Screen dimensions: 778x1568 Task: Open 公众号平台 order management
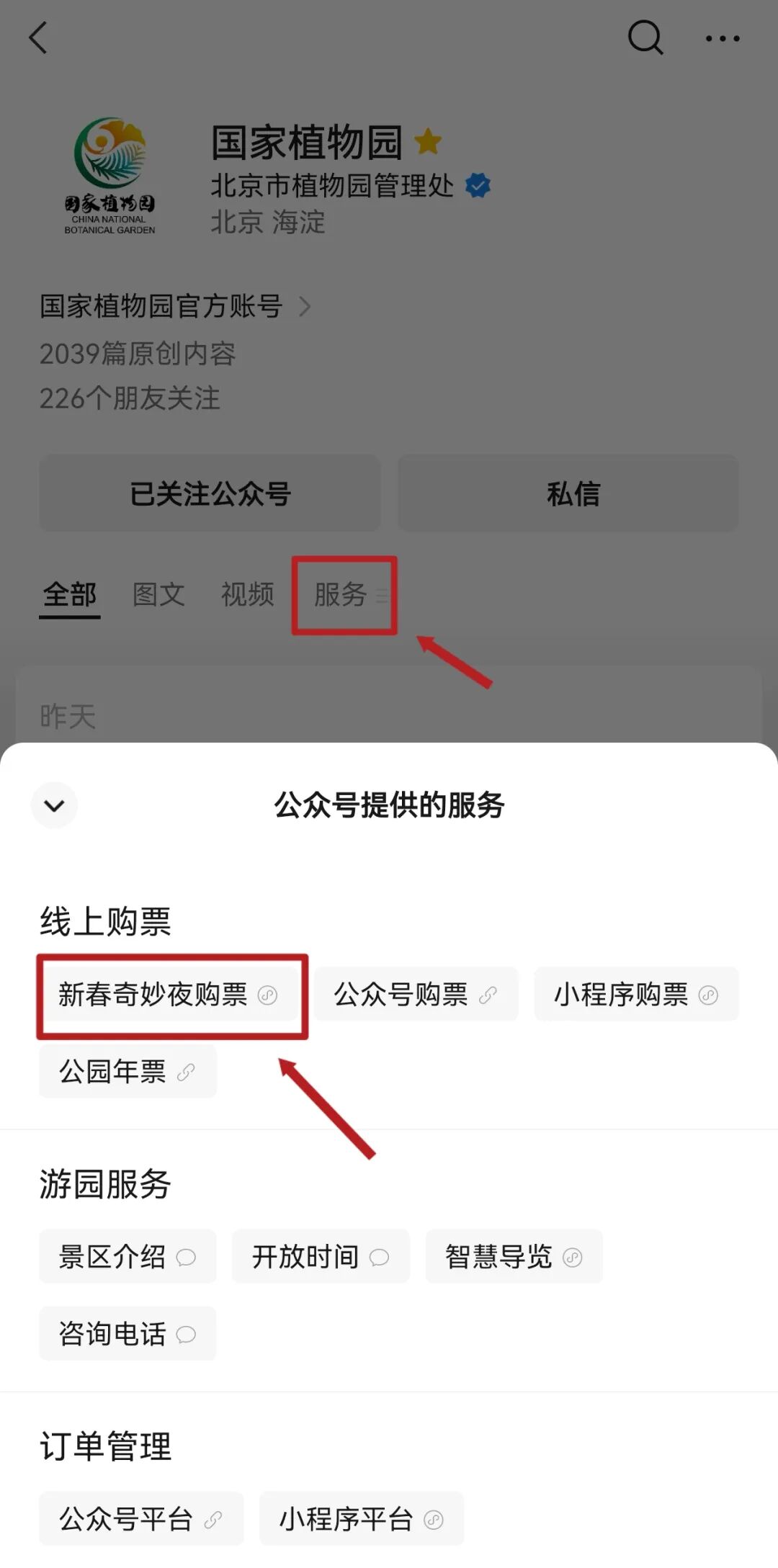point(141,1519)
